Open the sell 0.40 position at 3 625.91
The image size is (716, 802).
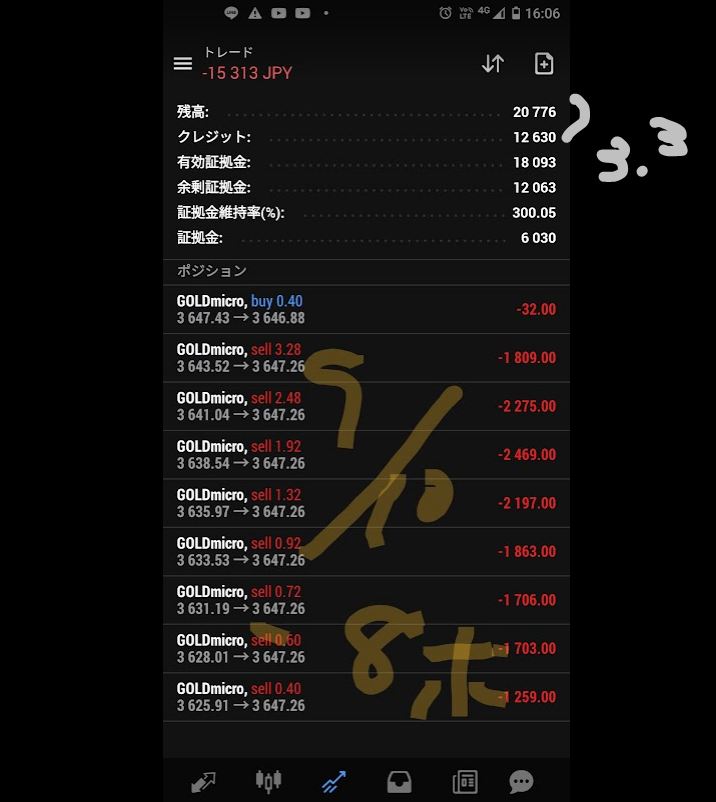point(366,697)
